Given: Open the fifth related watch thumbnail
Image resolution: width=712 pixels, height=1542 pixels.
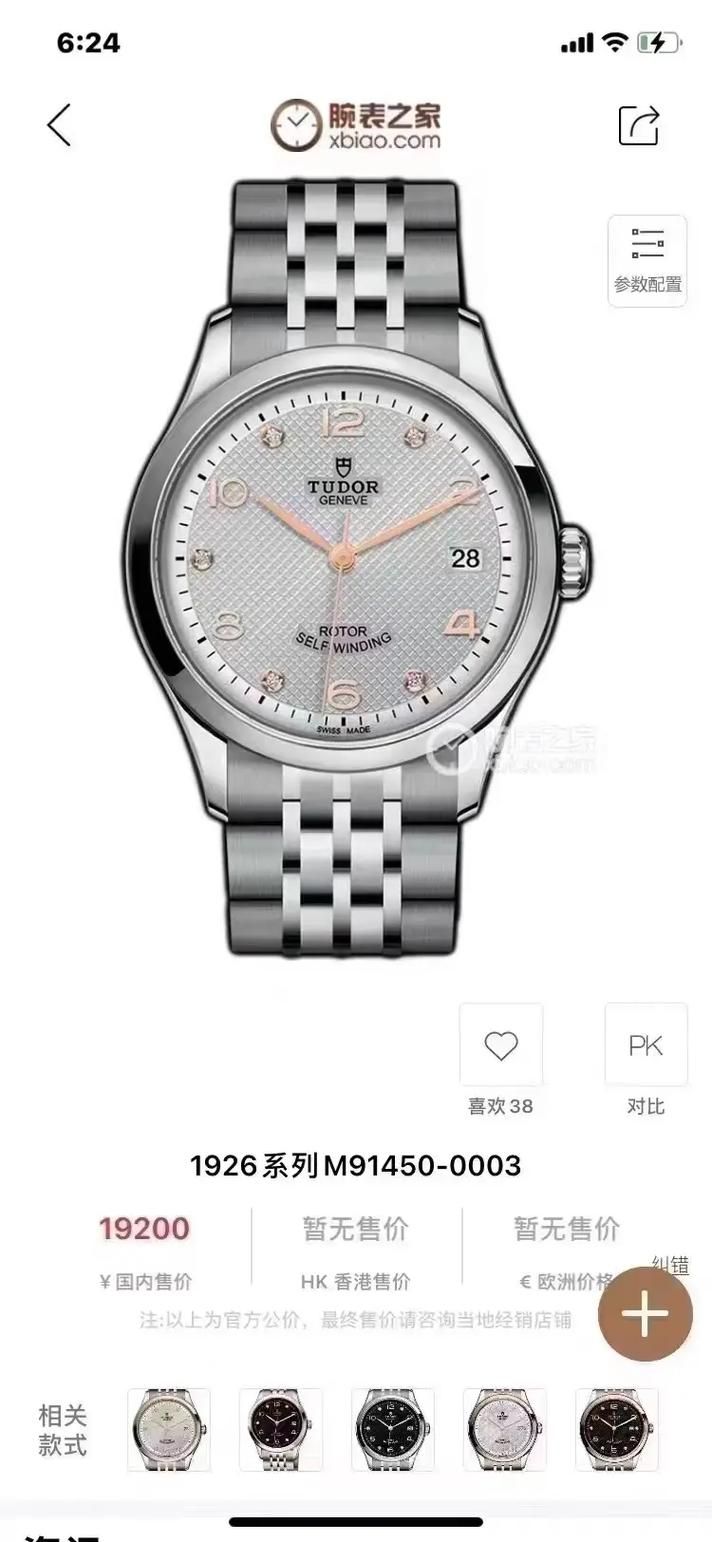Looking at the screenshot, I should coord(617,1430).
